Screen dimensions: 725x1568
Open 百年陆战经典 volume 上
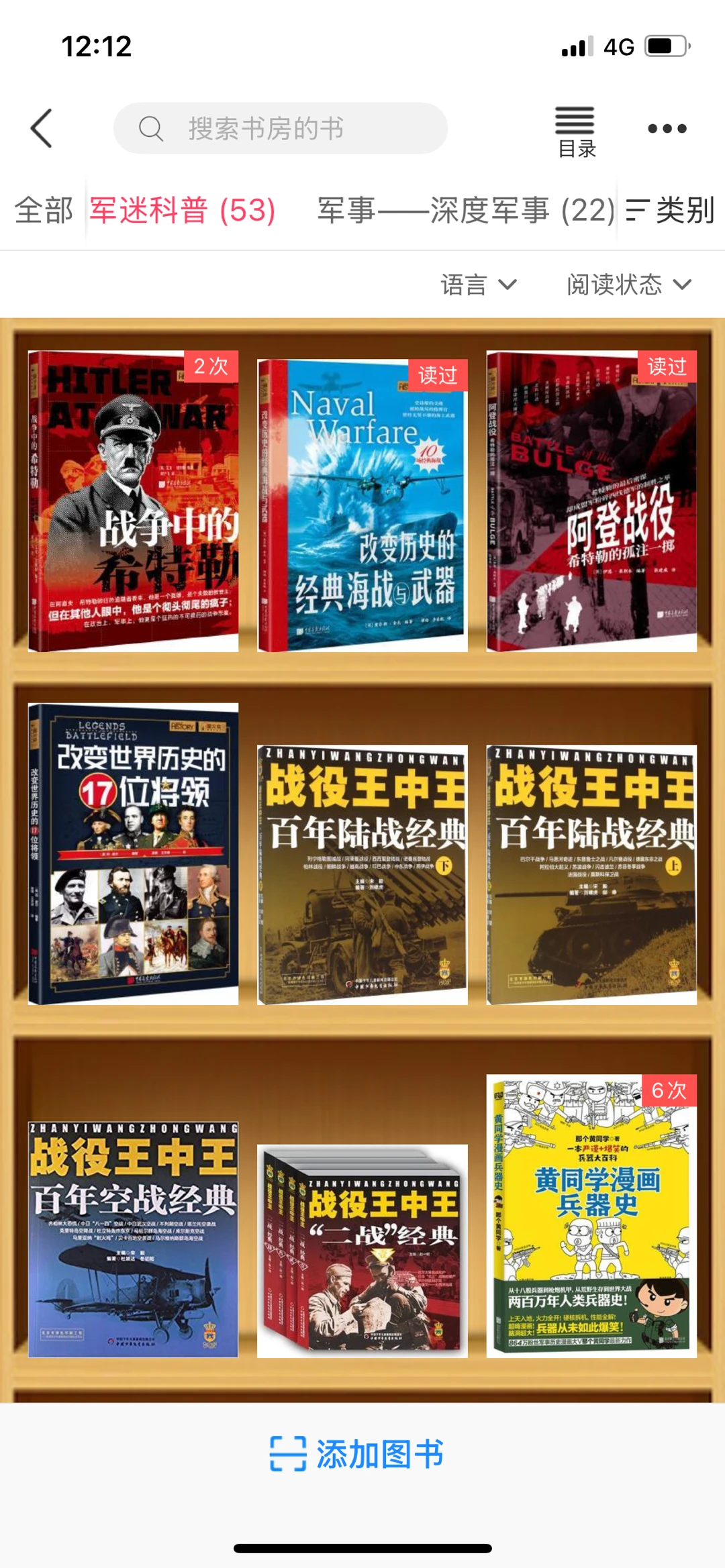(591, 874)
